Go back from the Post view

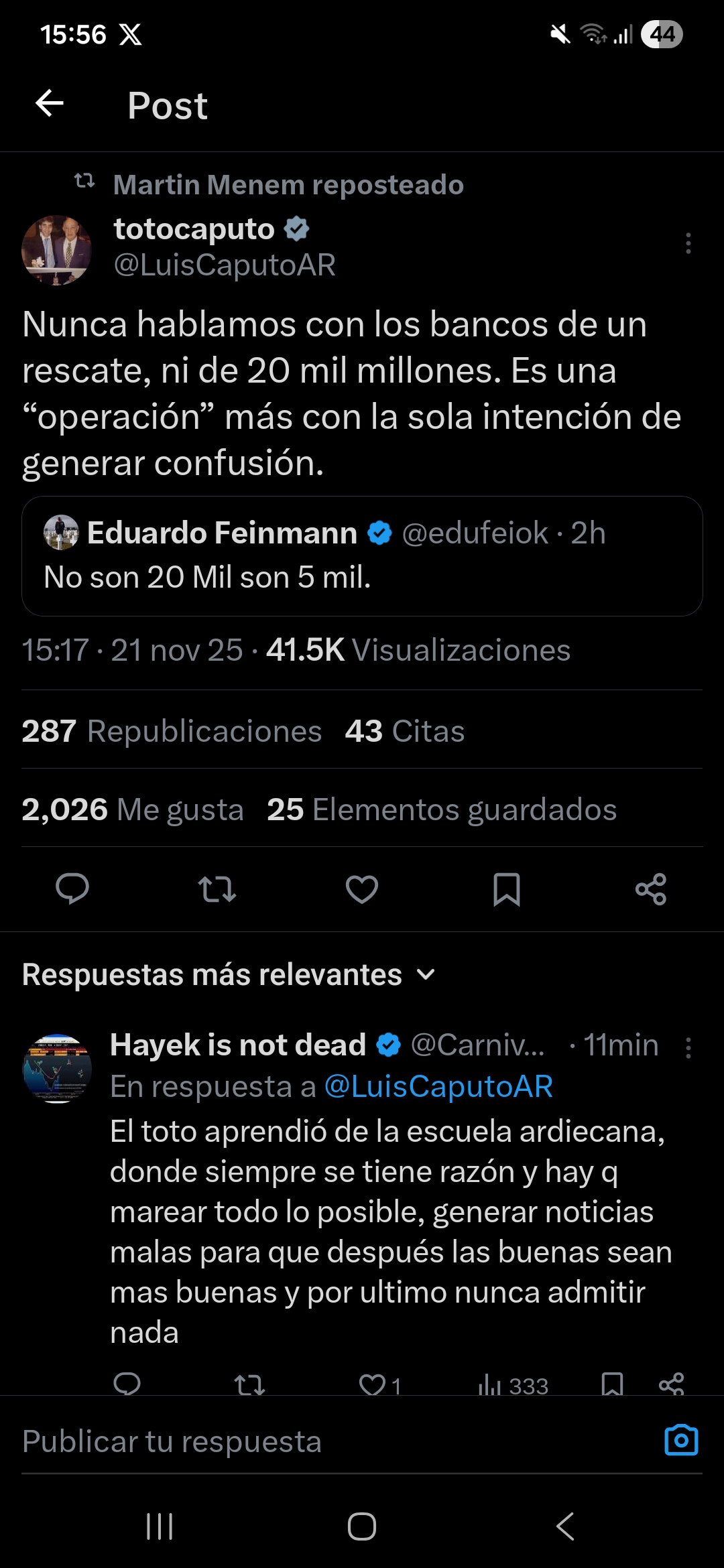click(48, 104)
